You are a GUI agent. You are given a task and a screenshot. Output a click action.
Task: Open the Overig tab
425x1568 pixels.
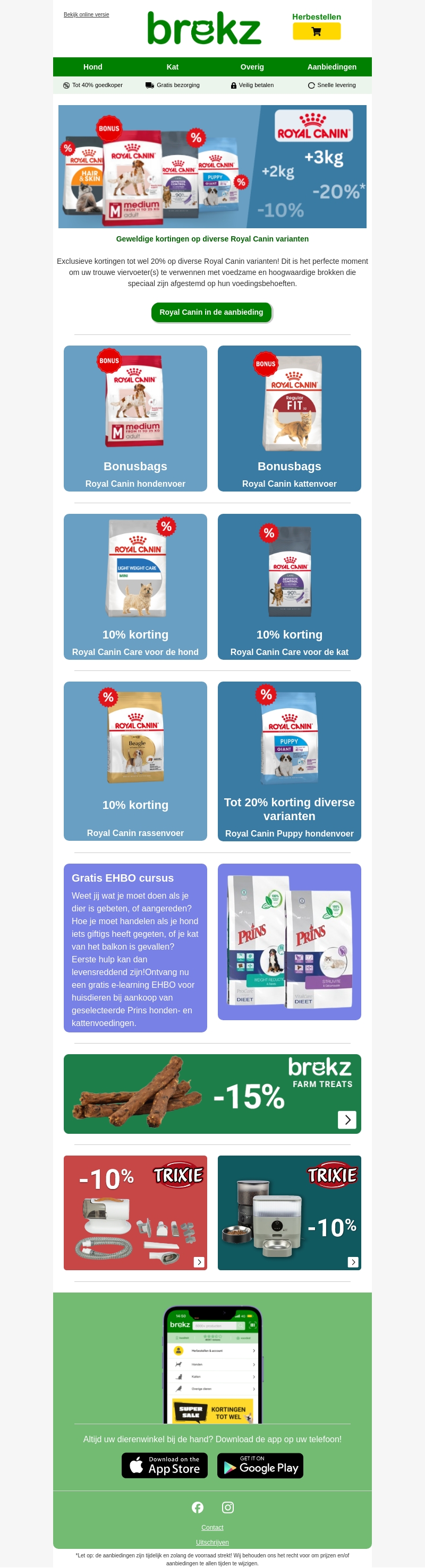[252, 67]
